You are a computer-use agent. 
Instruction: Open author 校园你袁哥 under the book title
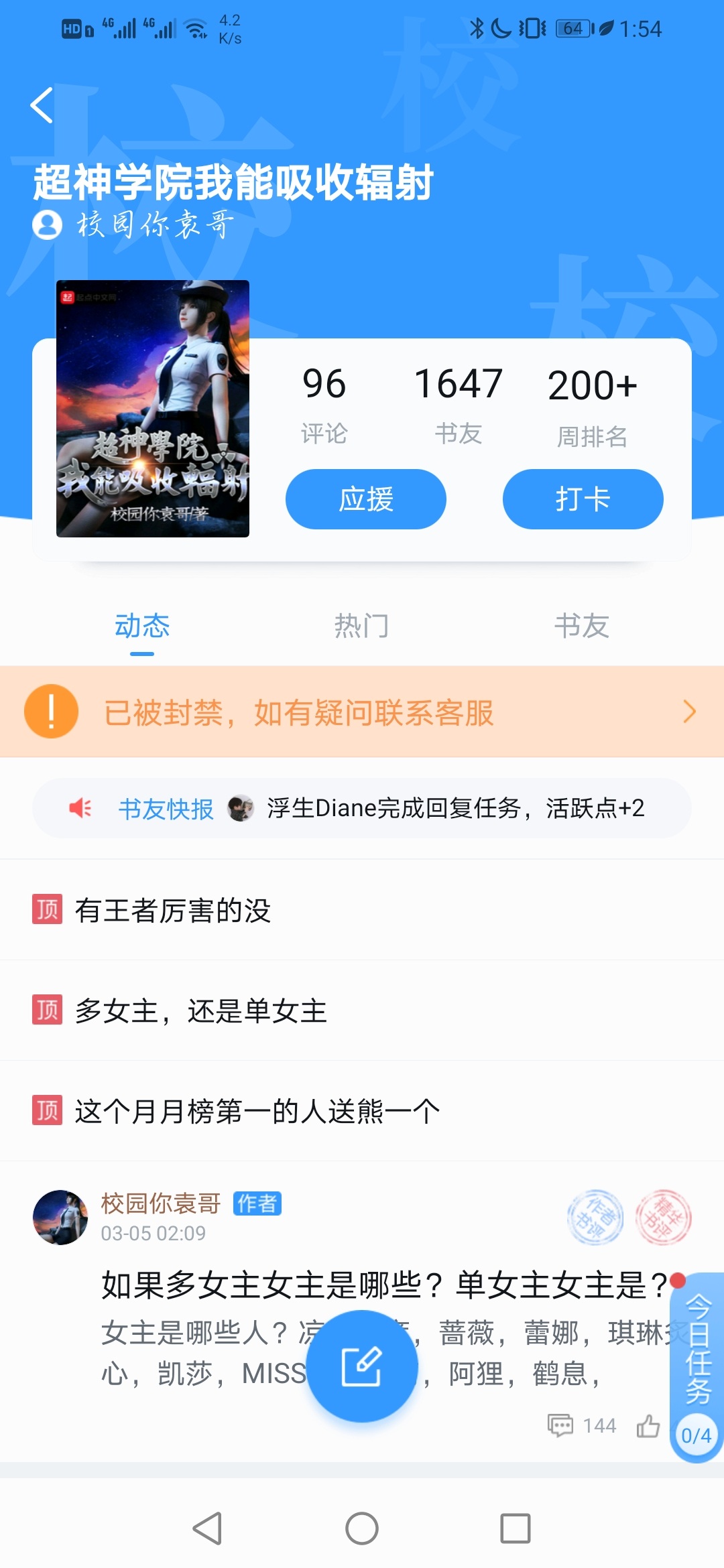(134, 225)
